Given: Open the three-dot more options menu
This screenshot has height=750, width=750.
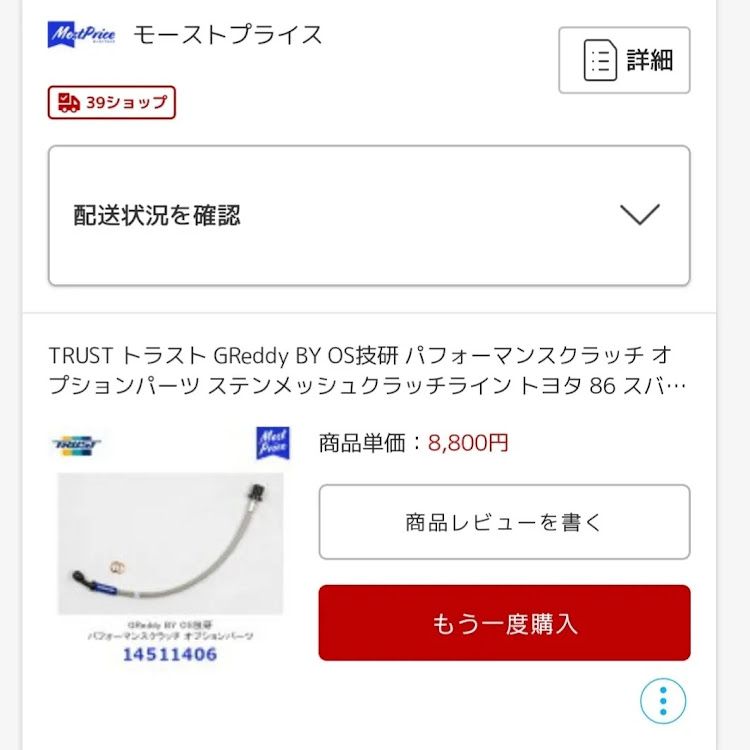Looking at the screenshot, I should point(663,700).
